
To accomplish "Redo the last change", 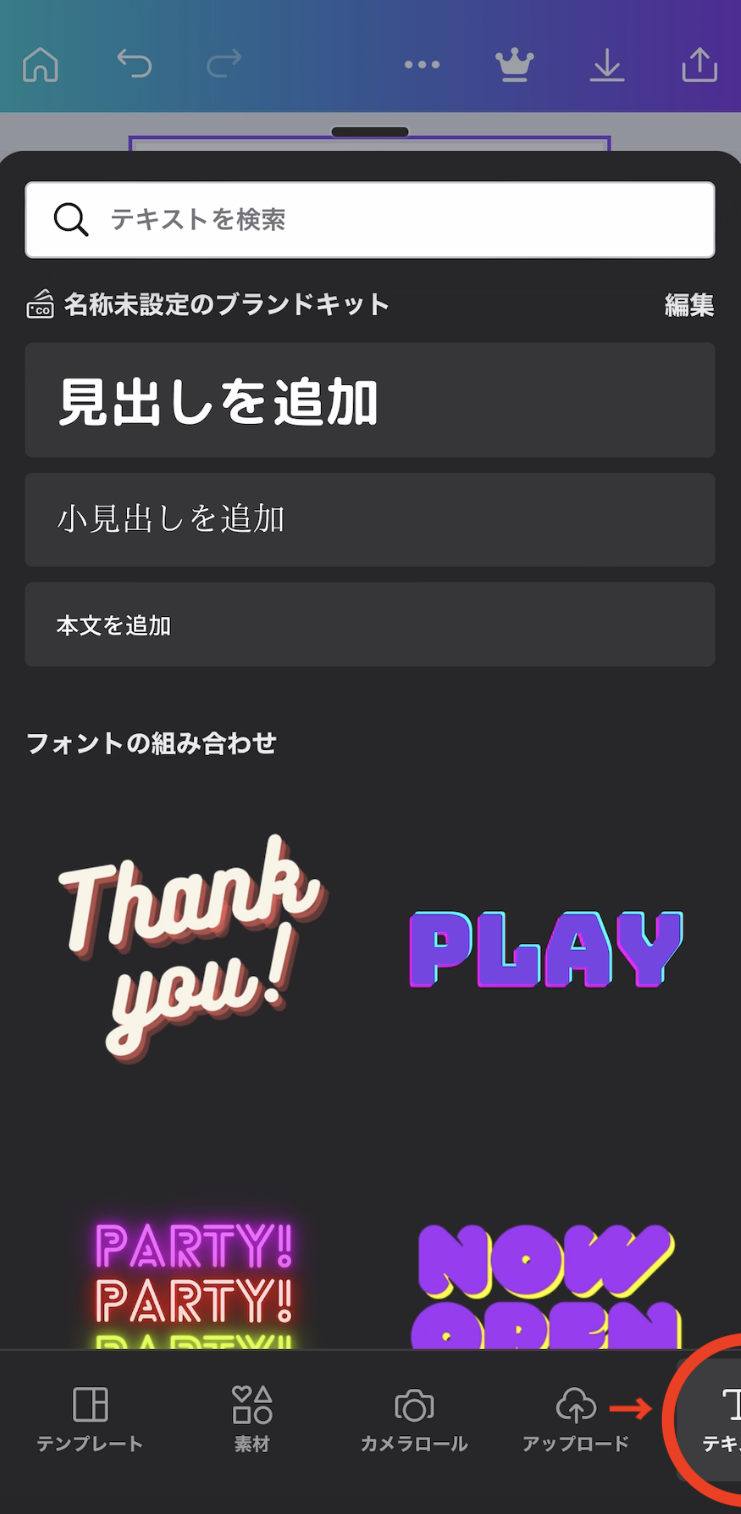I will tap(228, 64).
